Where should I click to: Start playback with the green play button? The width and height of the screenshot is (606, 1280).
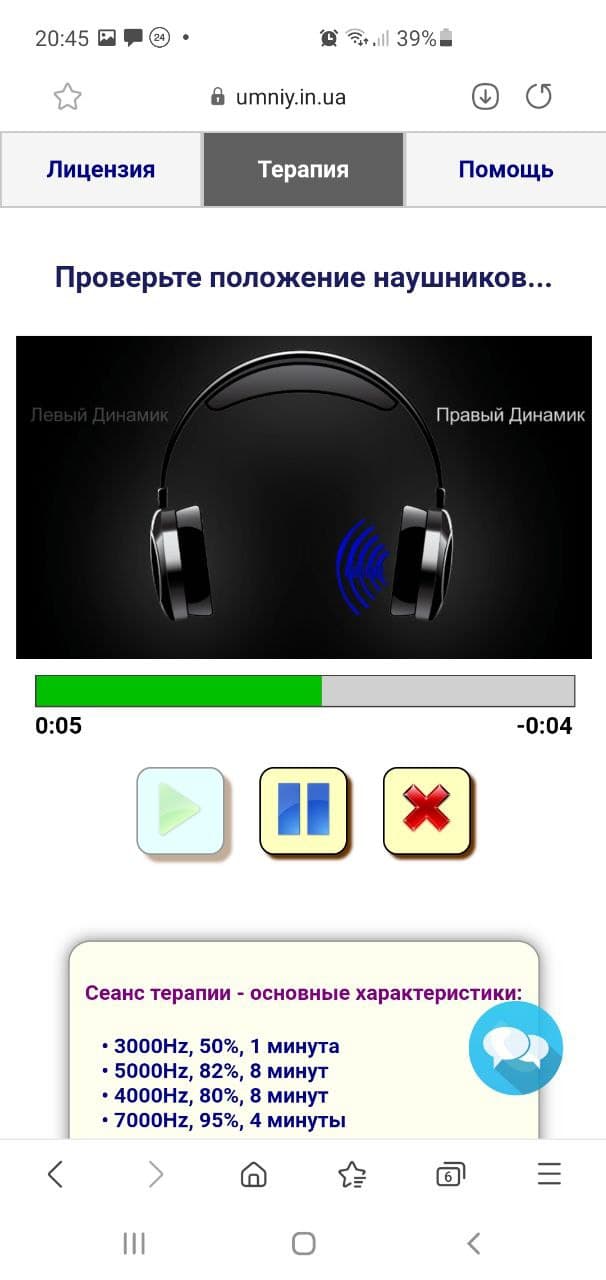[x=181, y=811]
